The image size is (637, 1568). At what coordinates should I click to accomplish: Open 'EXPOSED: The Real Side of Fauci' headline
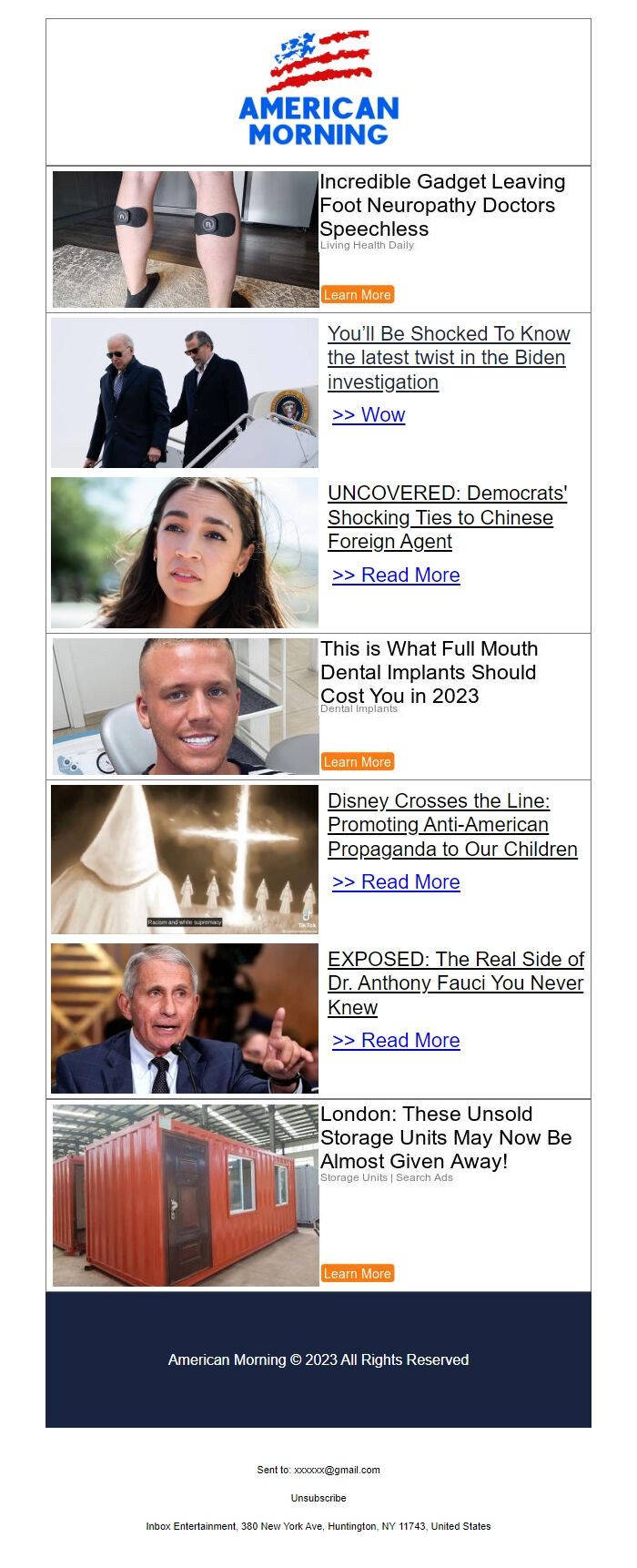point(455,983)
